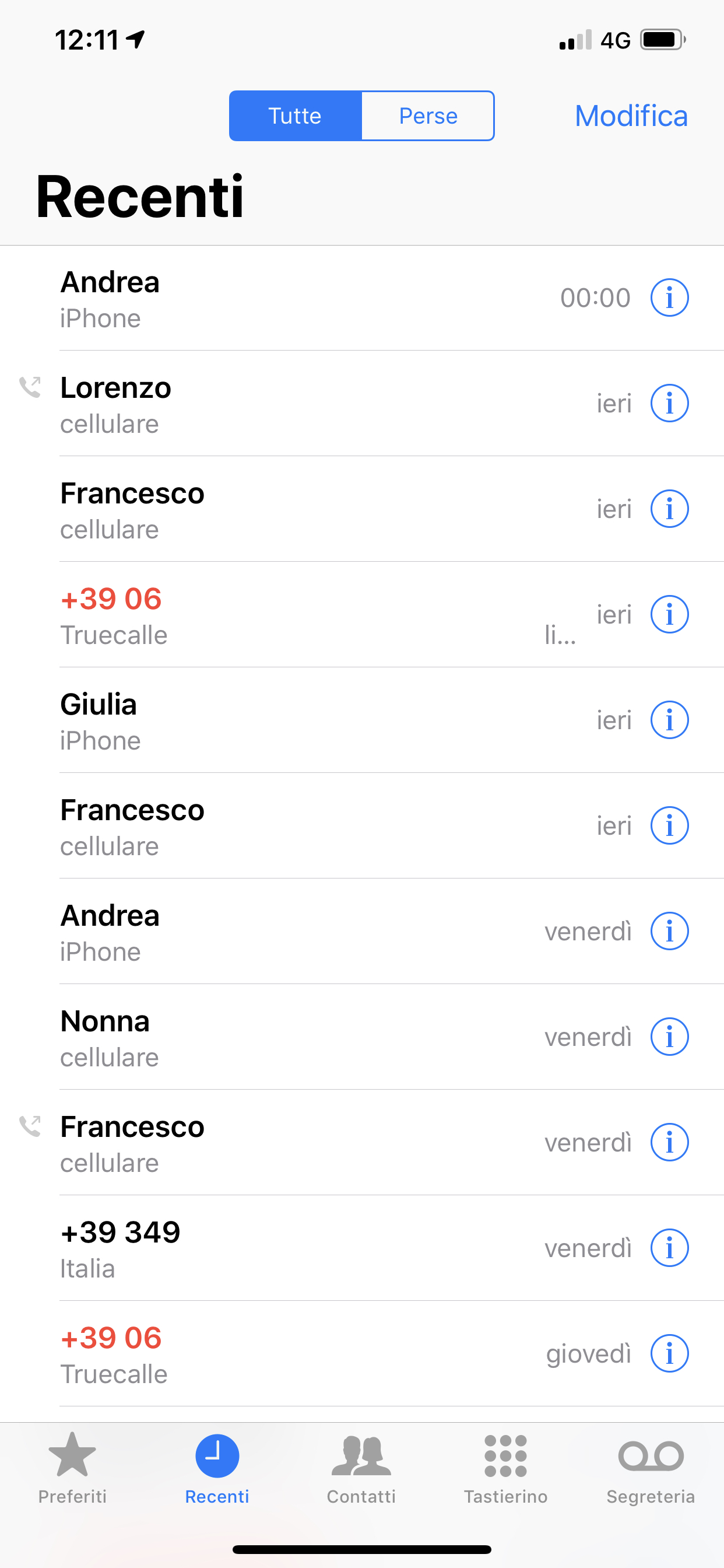
Task: Open the Preferiti tab
Action: tap(72, 1468)
